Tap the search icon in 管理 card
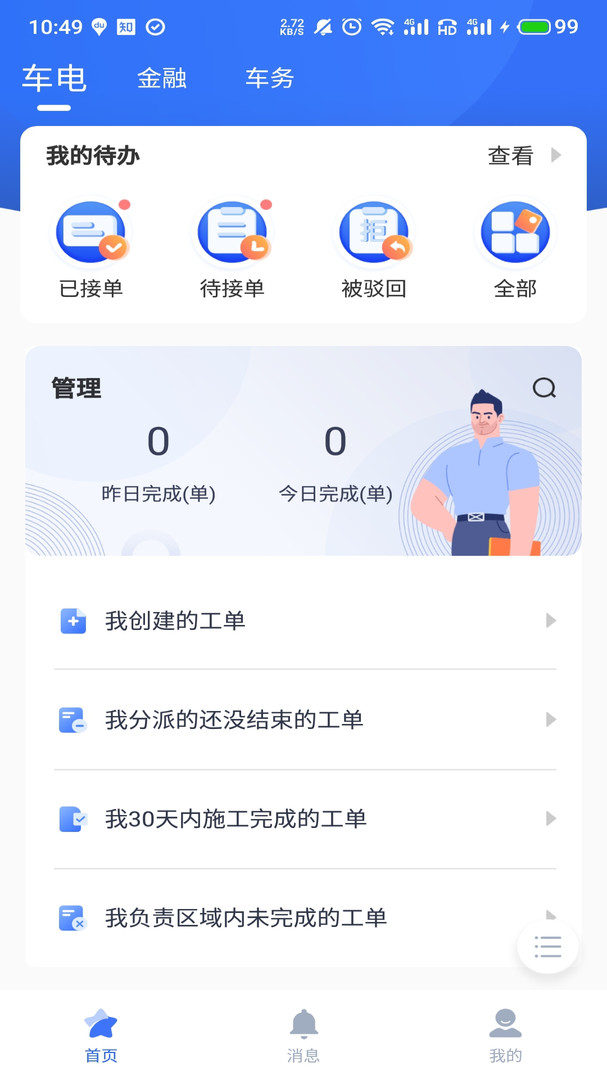 (x=544, y=388)
